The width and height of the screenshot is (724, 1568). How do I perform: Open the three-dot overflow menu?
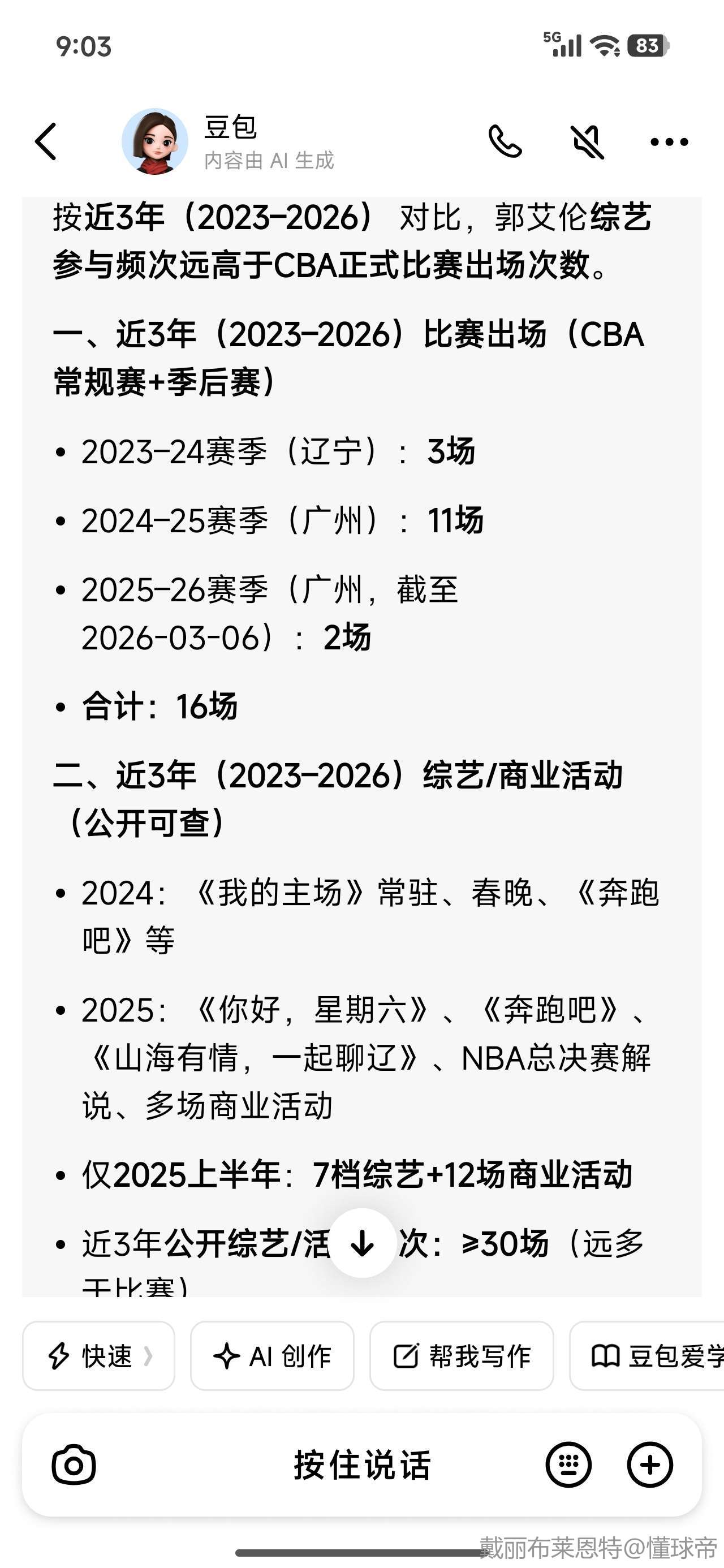[x=669, y=142]
